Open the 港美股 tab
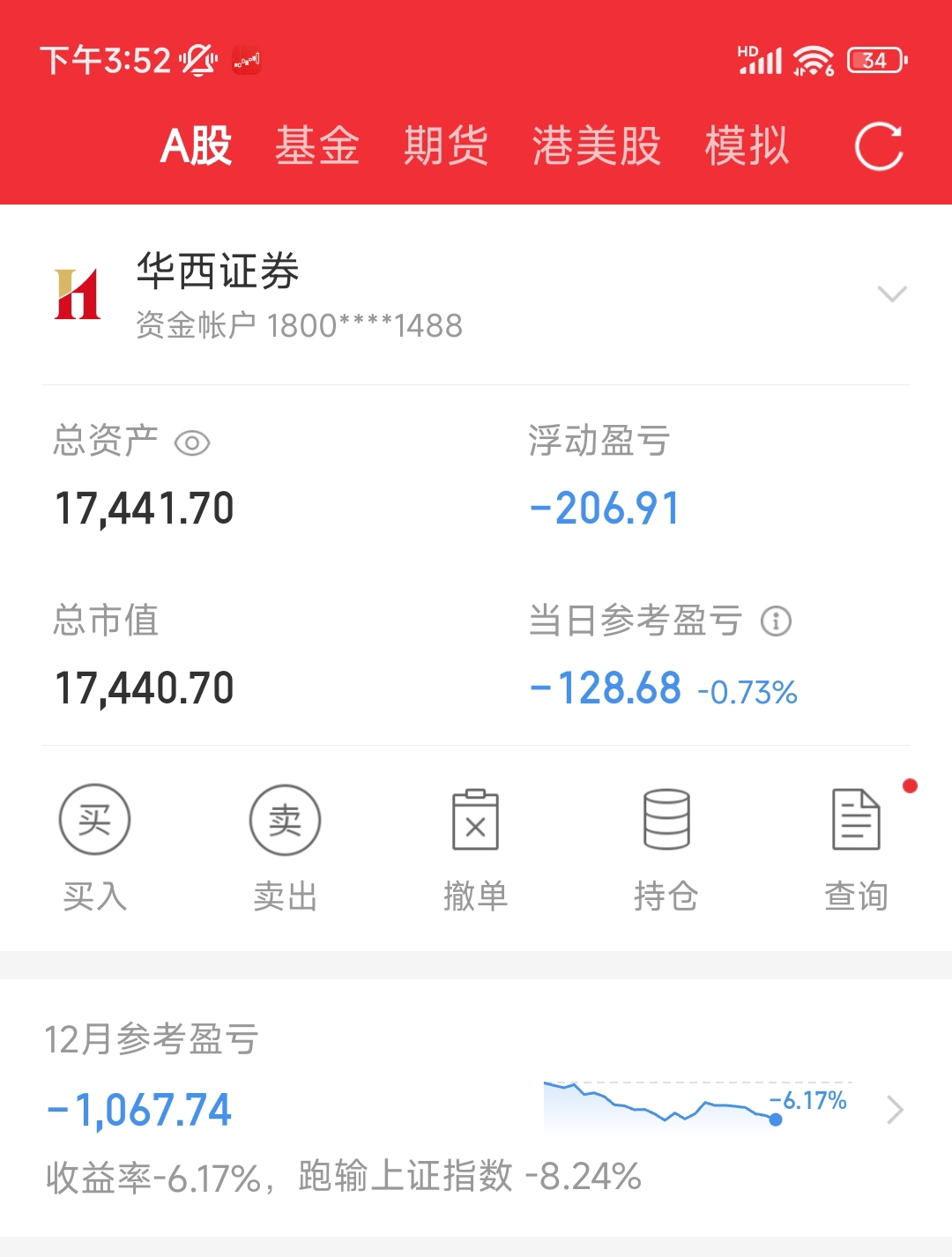The image size is (952, 1257). (x=597, y=145)
